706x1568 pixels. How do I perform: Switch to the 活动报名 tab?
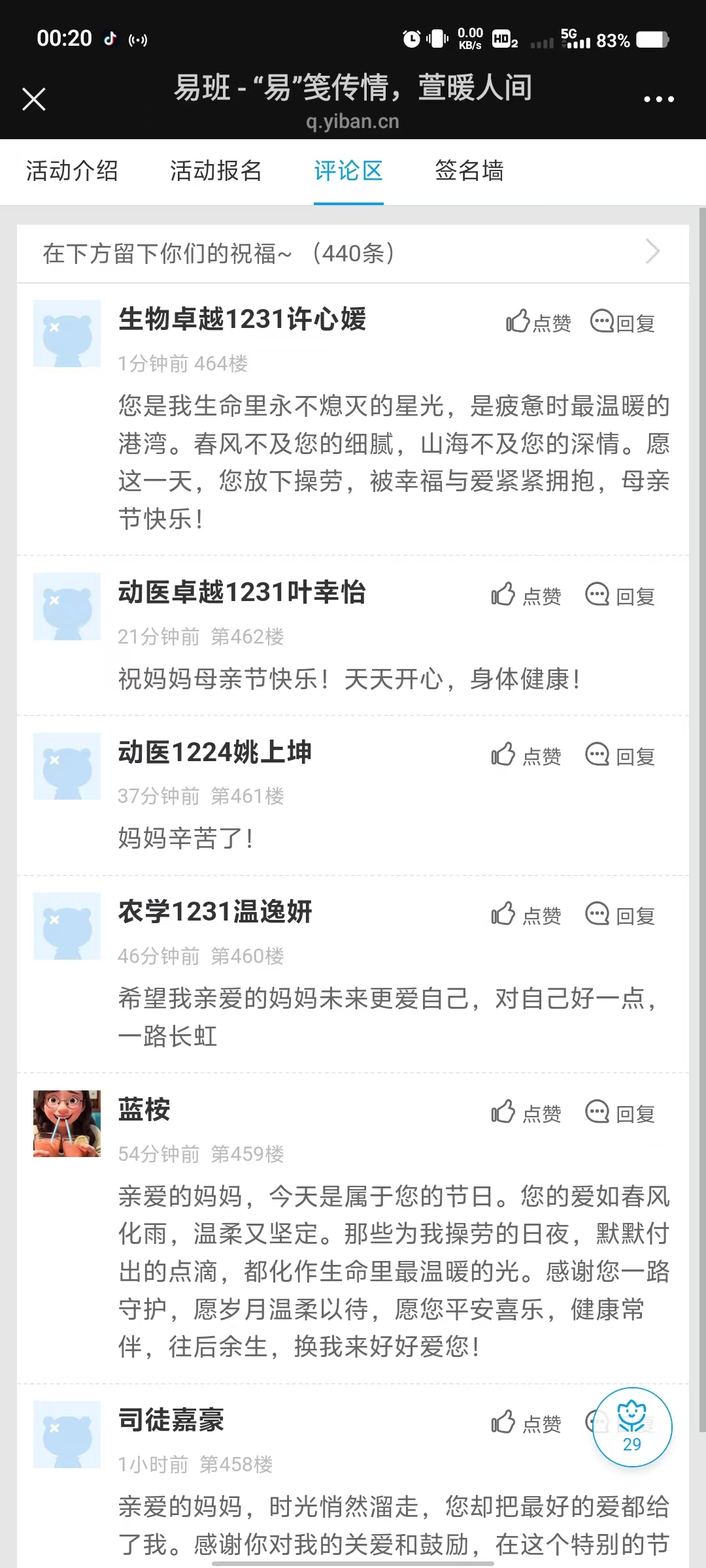tap(216, 171)
